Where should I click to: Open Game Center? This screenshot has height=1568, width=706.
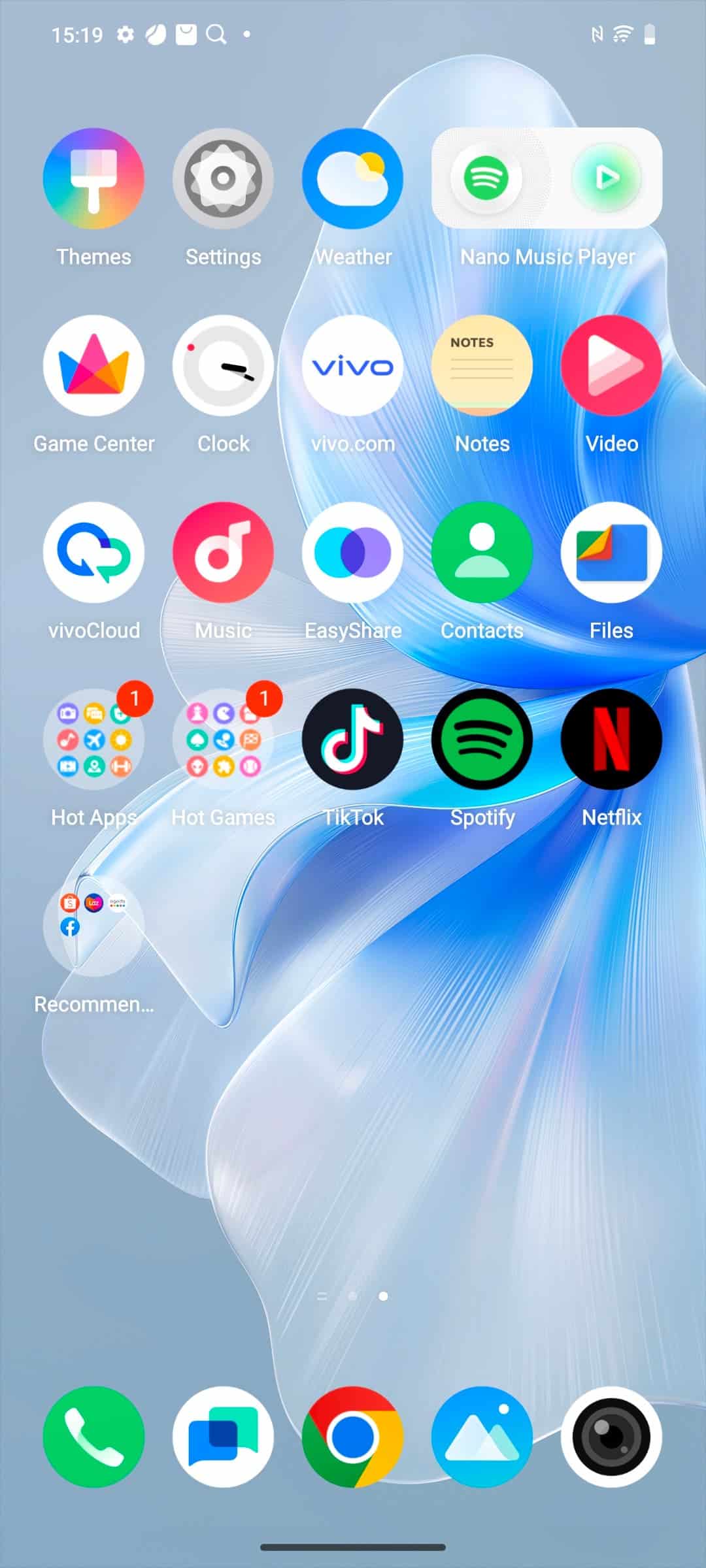tap(93, 365)
